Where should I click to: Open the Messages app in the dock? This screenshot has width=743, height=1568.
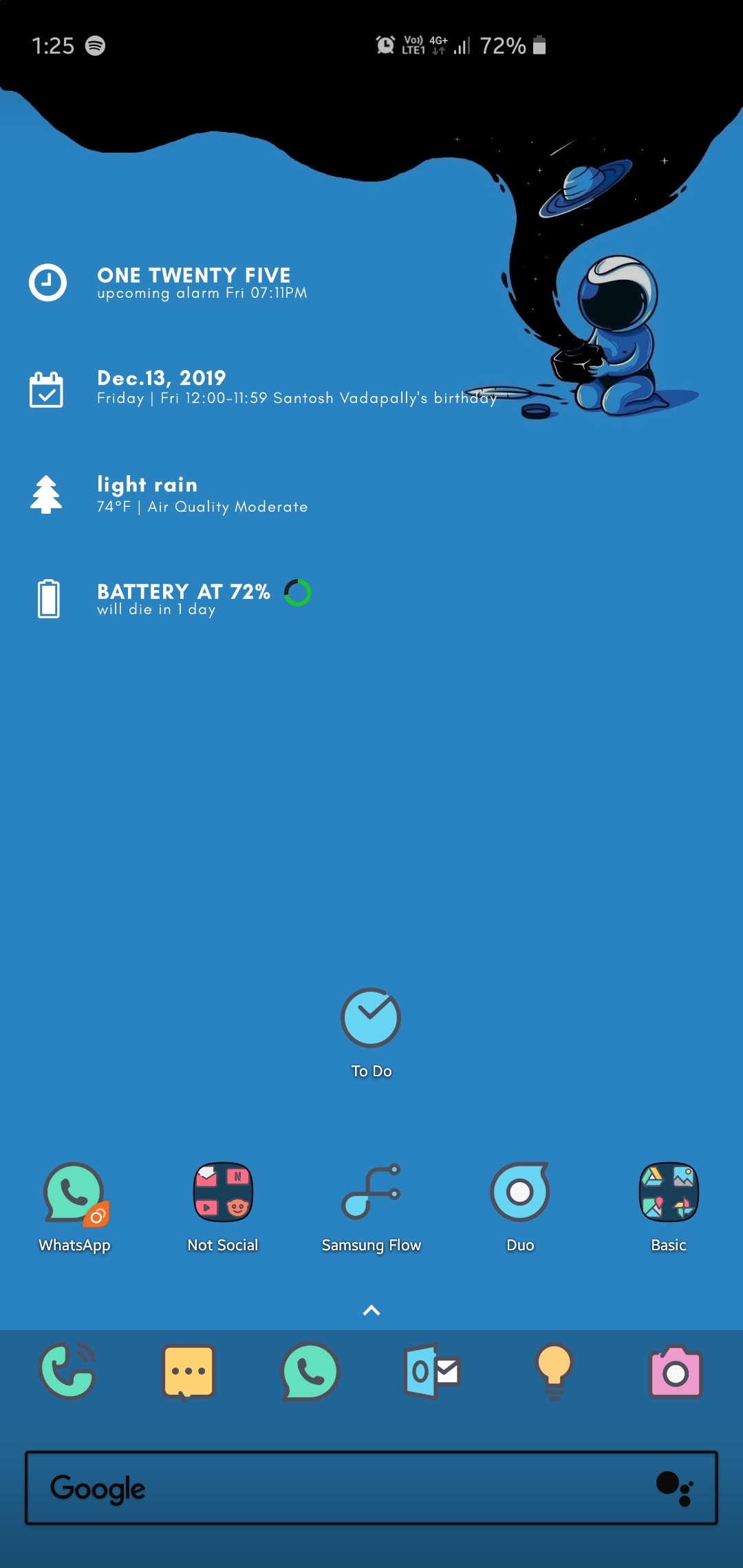tap(189, 1372)
